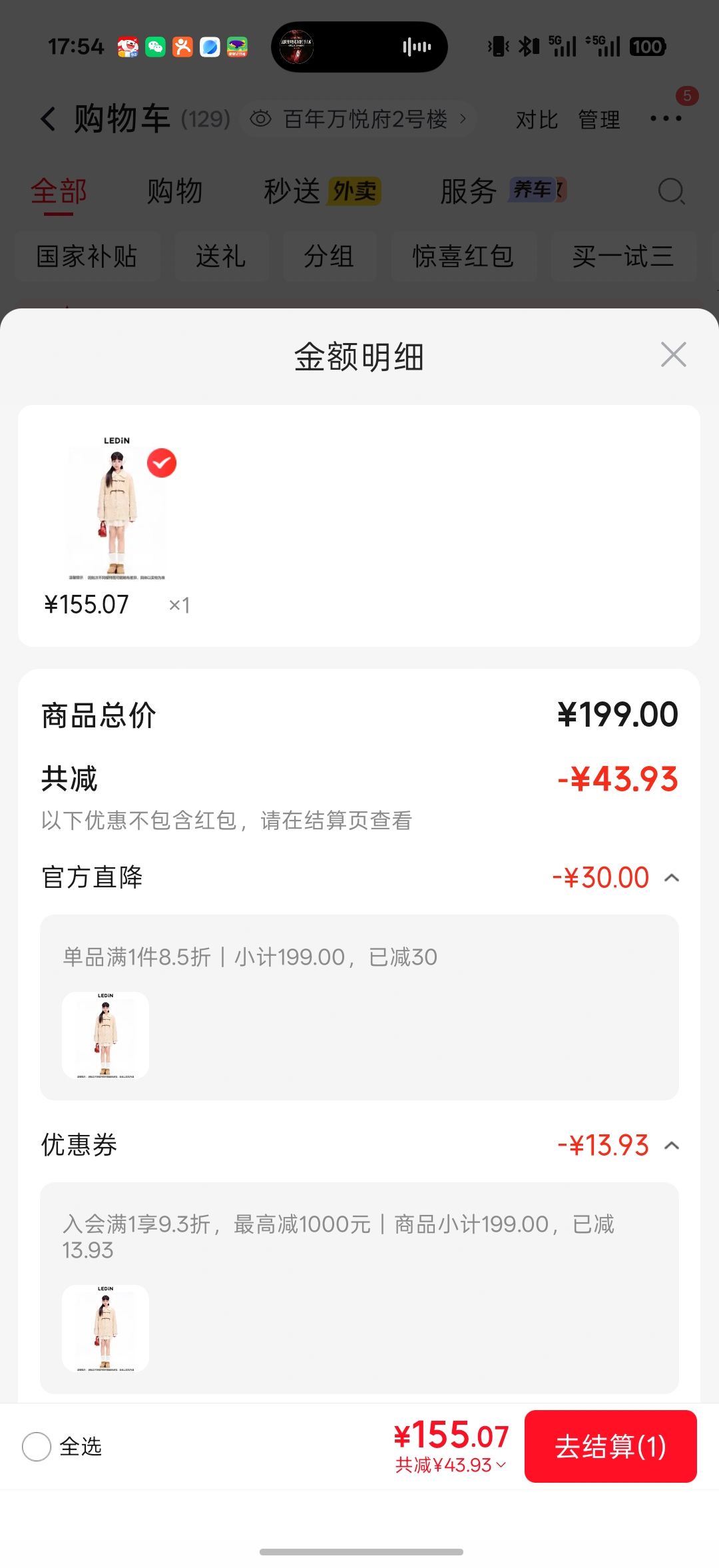This screenshot has width=719, height=1568.
Task: Check the 全选 select-all circle
Action: coord(37,1447)
